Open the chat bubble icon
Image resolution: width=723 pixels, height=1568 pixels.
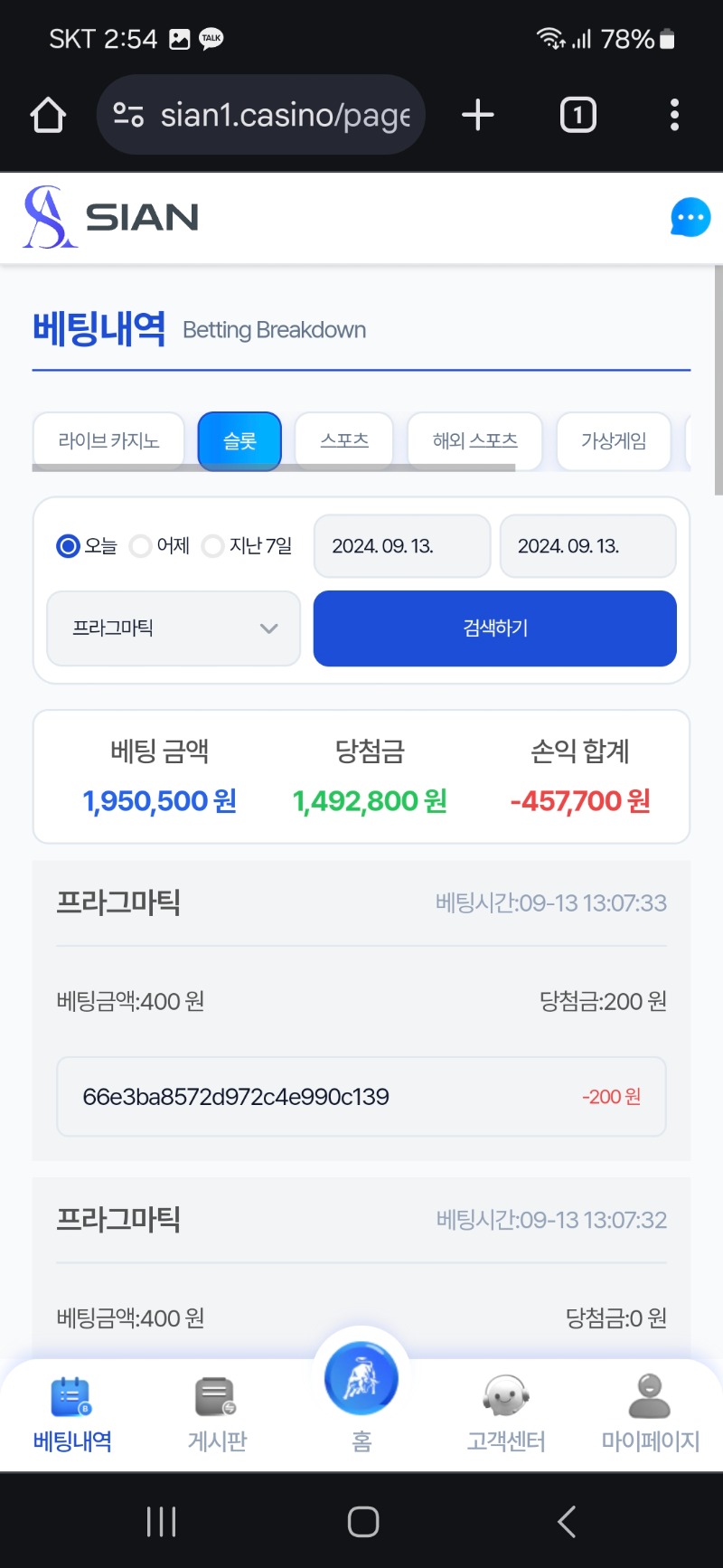(690, 218)
